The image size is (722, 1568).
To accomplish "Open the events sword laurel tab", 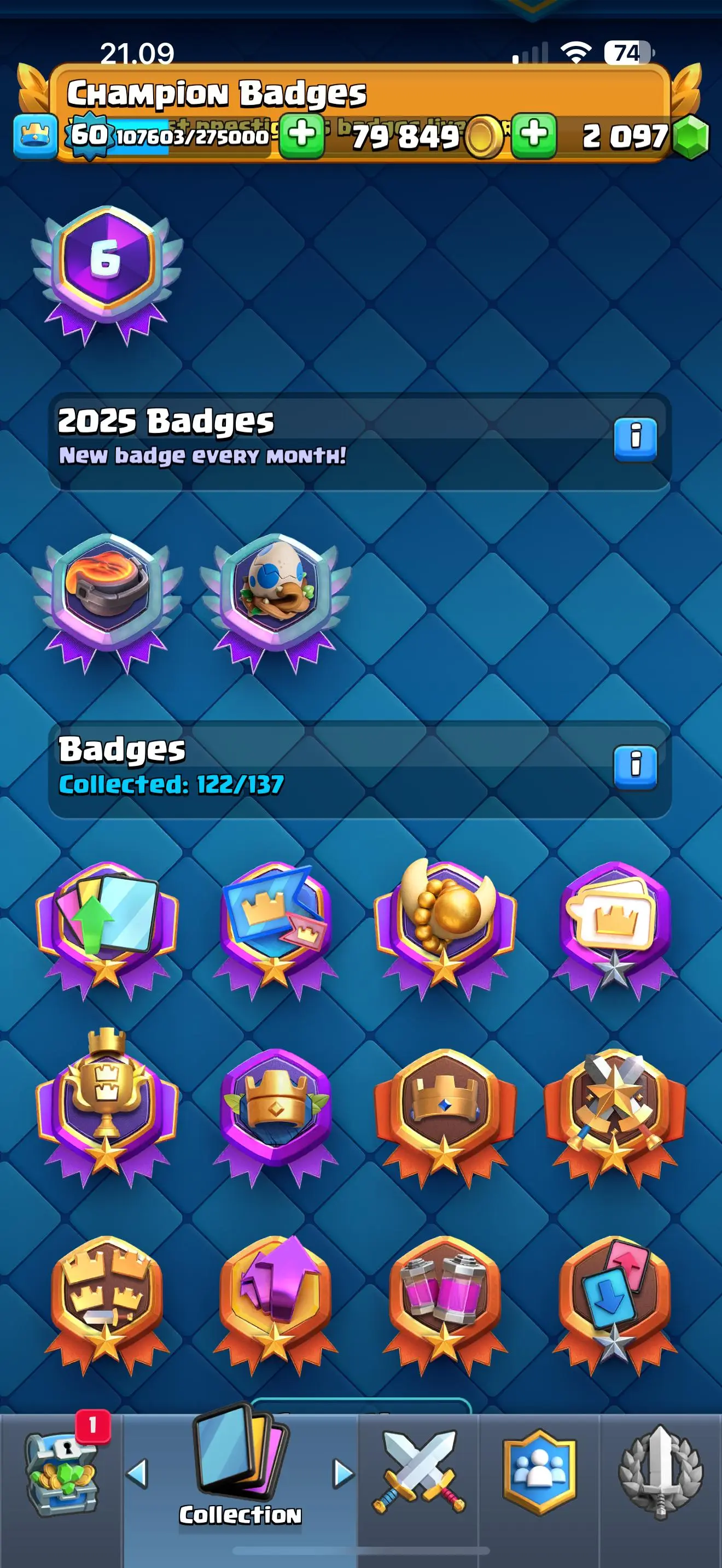I will point(661,1472).
